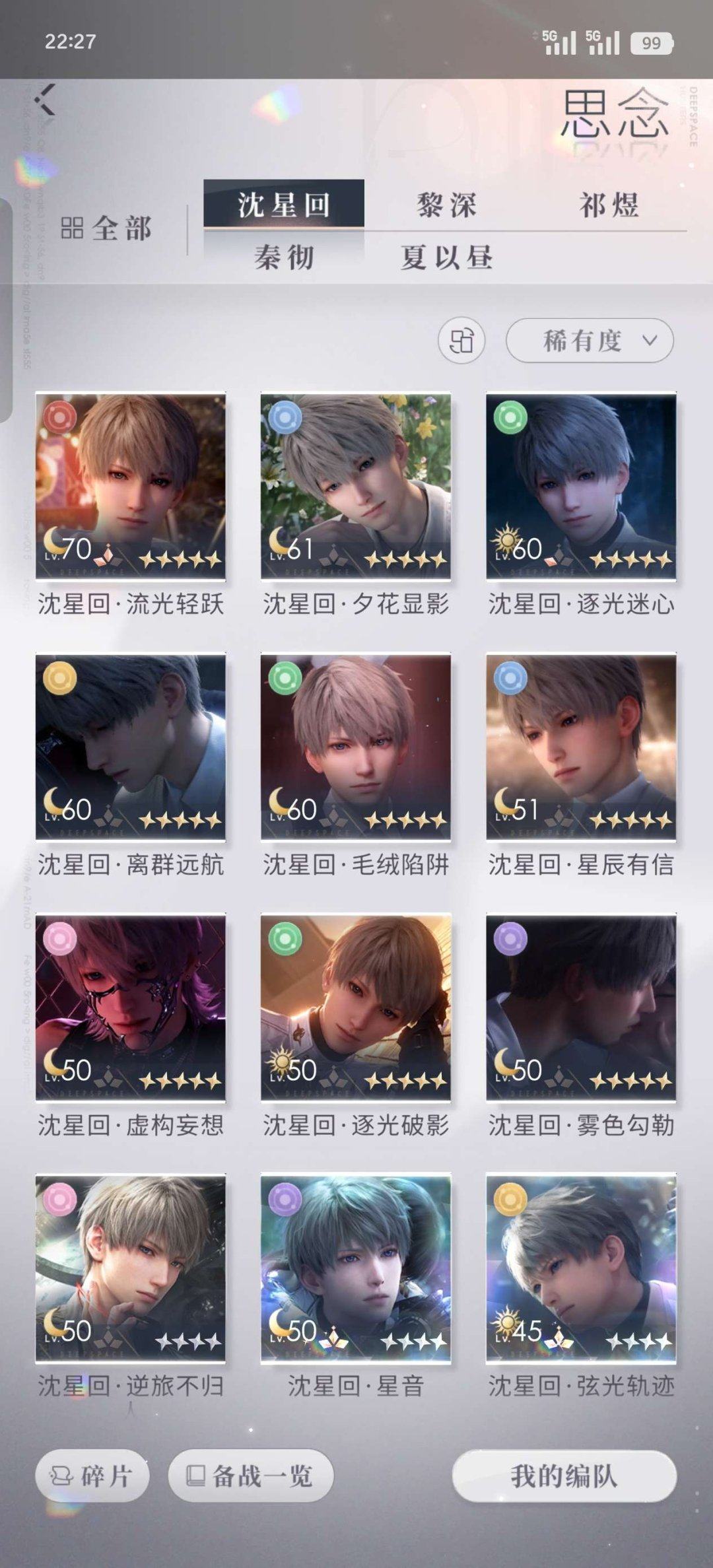Switch to the 黎深 tab

(x=446, y=205)
